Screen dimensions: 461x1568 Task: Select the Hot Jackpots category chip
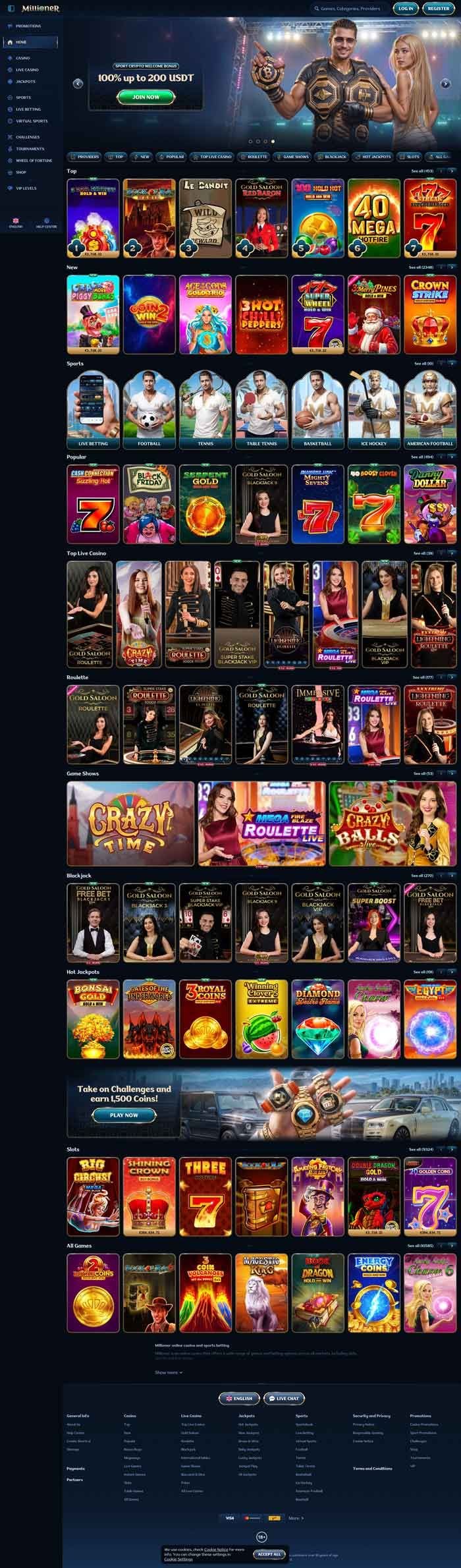(x=373, y=157)
